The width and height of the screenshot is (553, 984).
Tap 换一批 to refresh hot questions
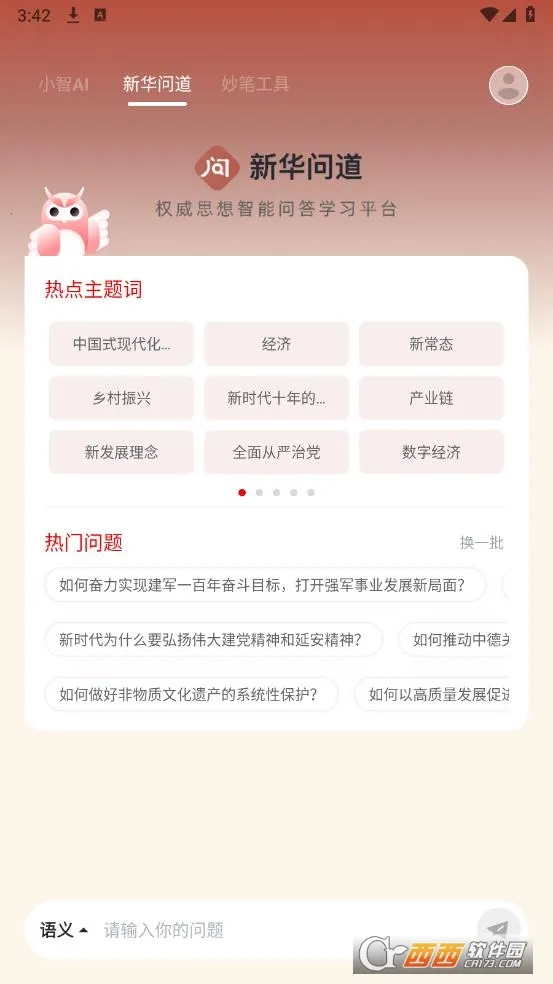[x=481, y=543]
